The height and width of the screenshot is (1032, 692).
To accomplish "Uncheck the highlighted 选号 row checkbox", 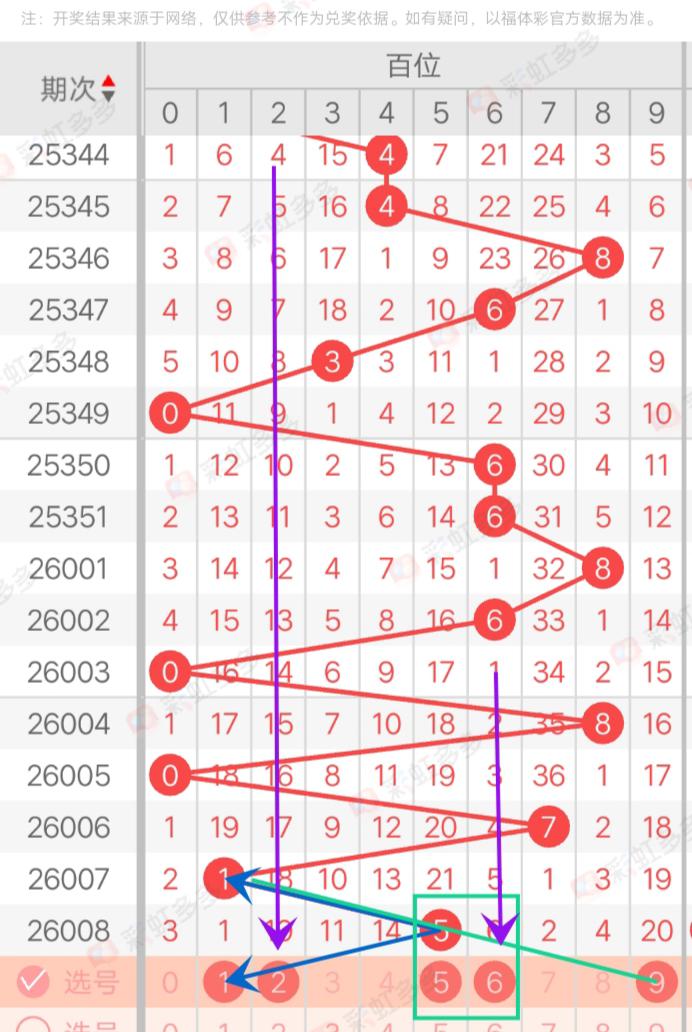I will (33, 983).
